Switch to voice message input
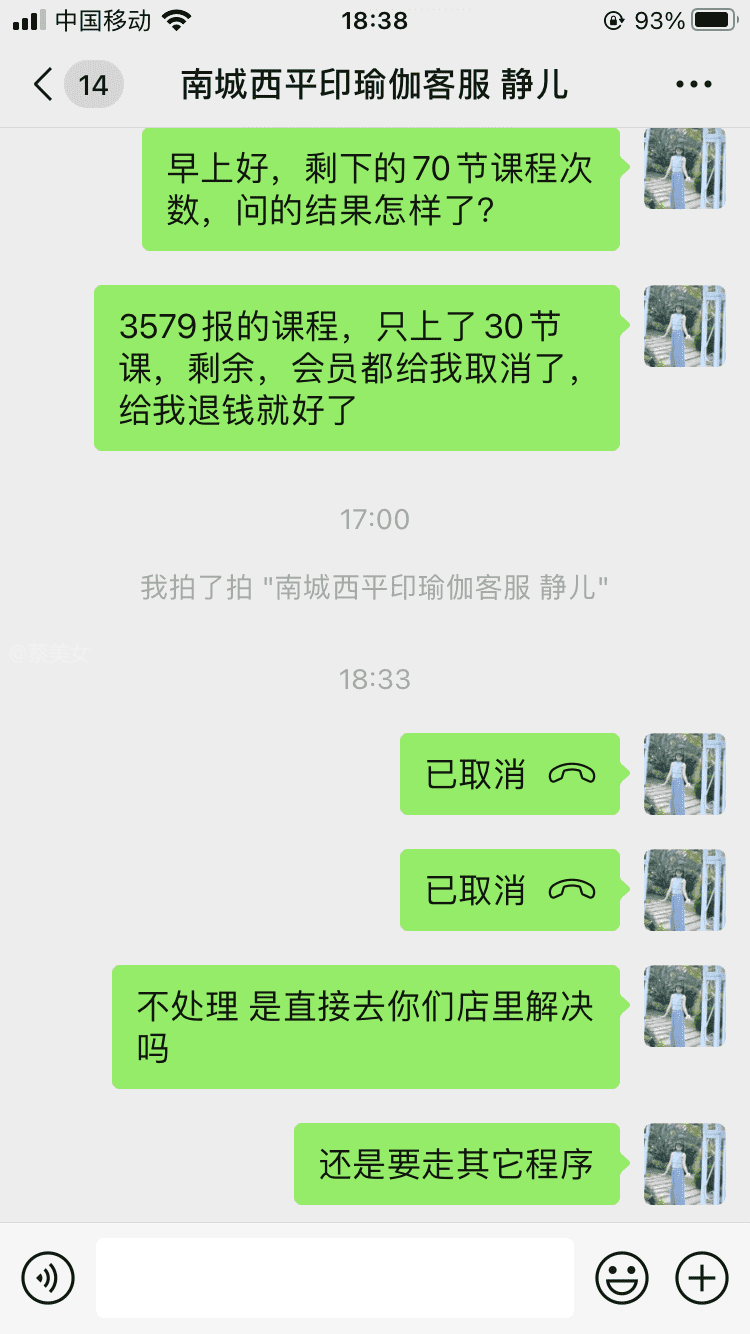Image resolution: width=750 pixels, height=1334 pixels. [48, 1277]
